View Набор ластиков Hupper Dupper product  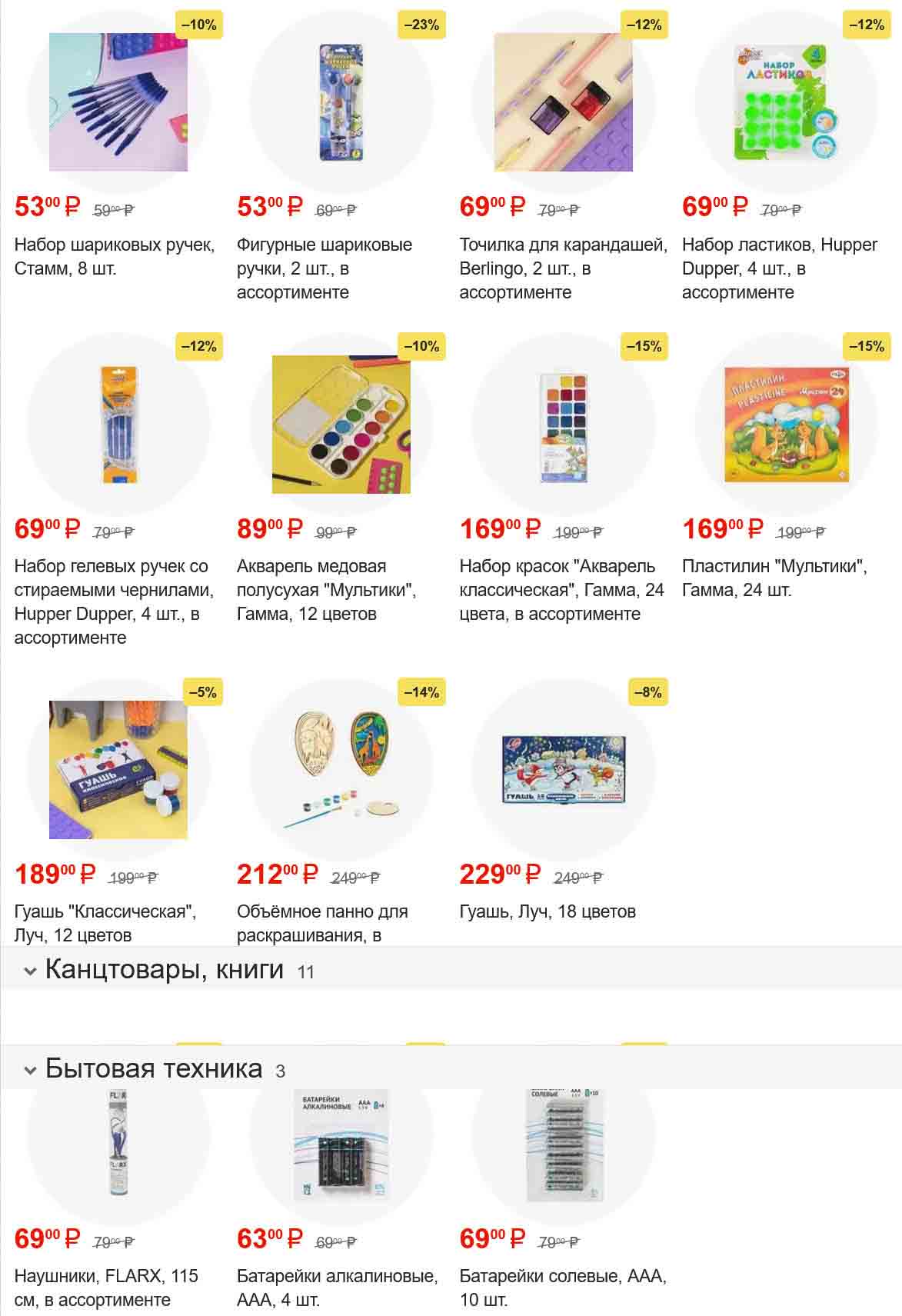786,102
